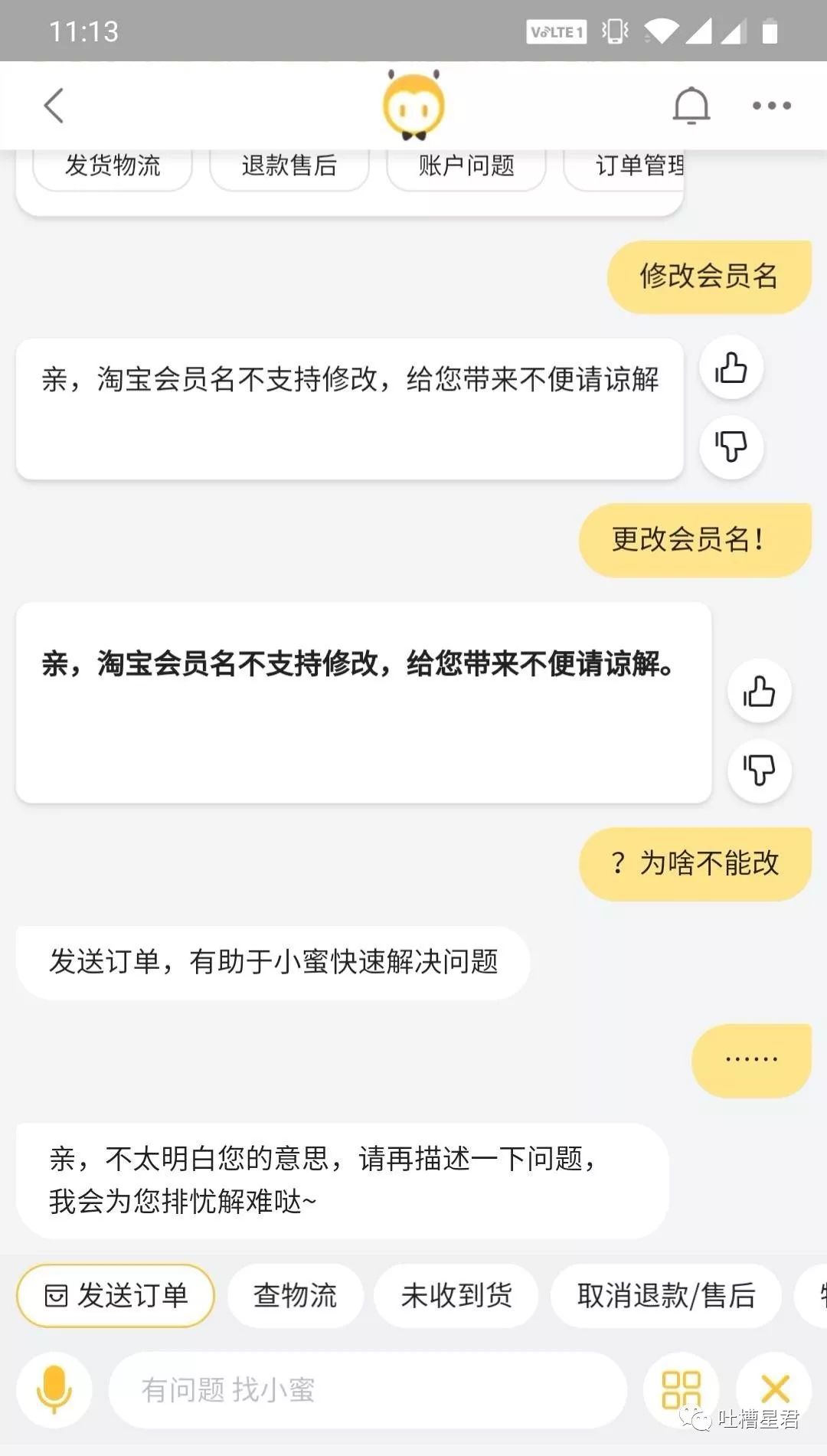The height and width of the screenshot is (1456, 827).
Task: Select 取消退款/售后 shortcut
Action: pyautogui.click(x=666, y=1295)
